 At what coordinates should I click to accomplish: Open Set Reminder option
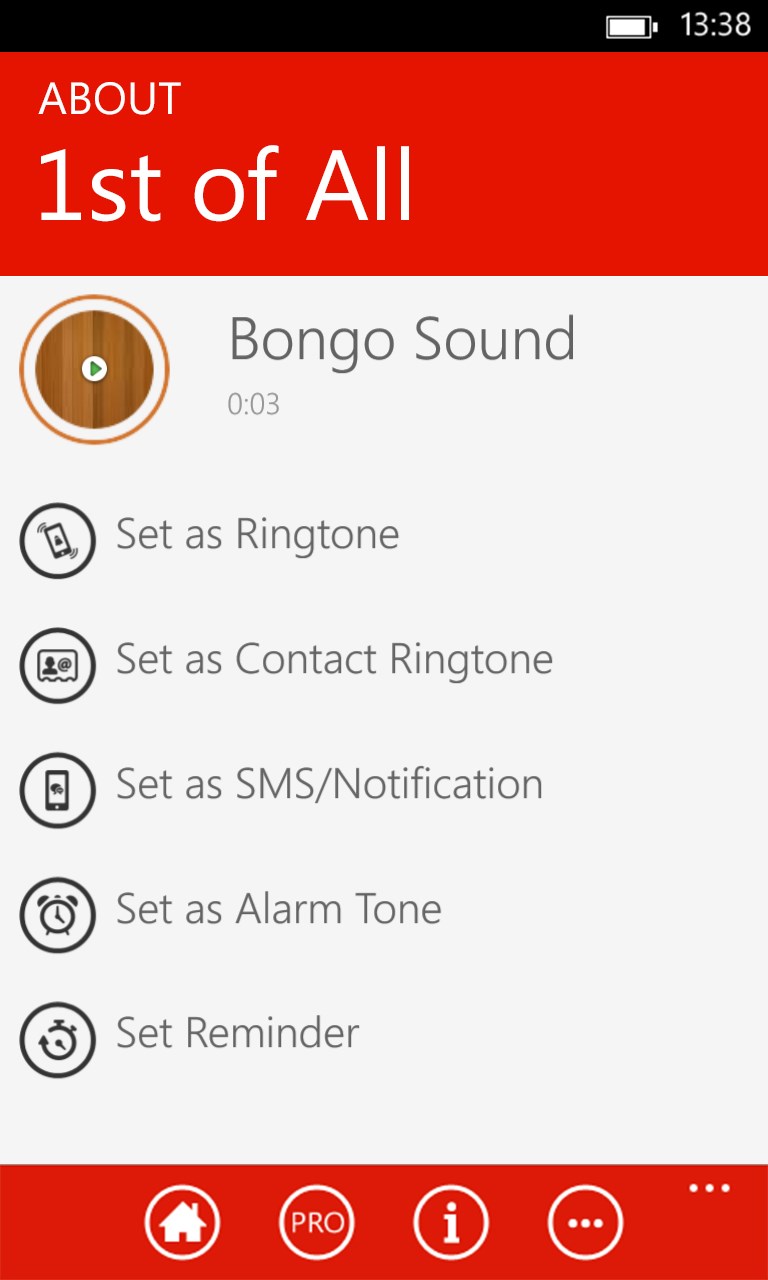[x=237, y=1034]
